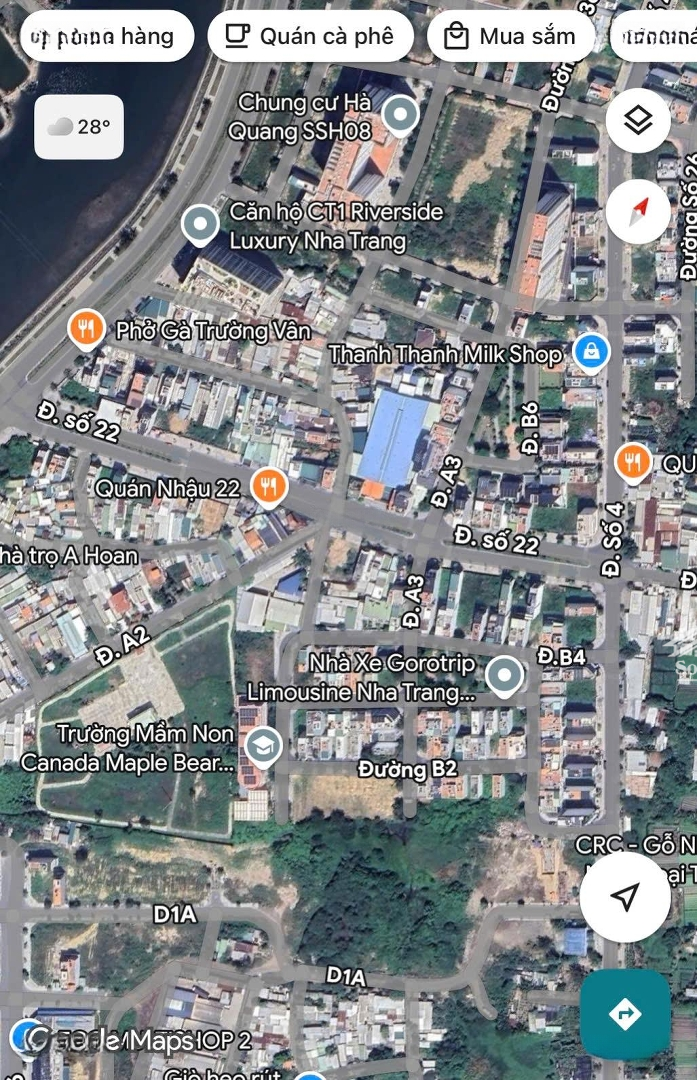This screenshot has height=1080, width=697.
Task: Open the 28° weather widget
Action: (79, 127)
